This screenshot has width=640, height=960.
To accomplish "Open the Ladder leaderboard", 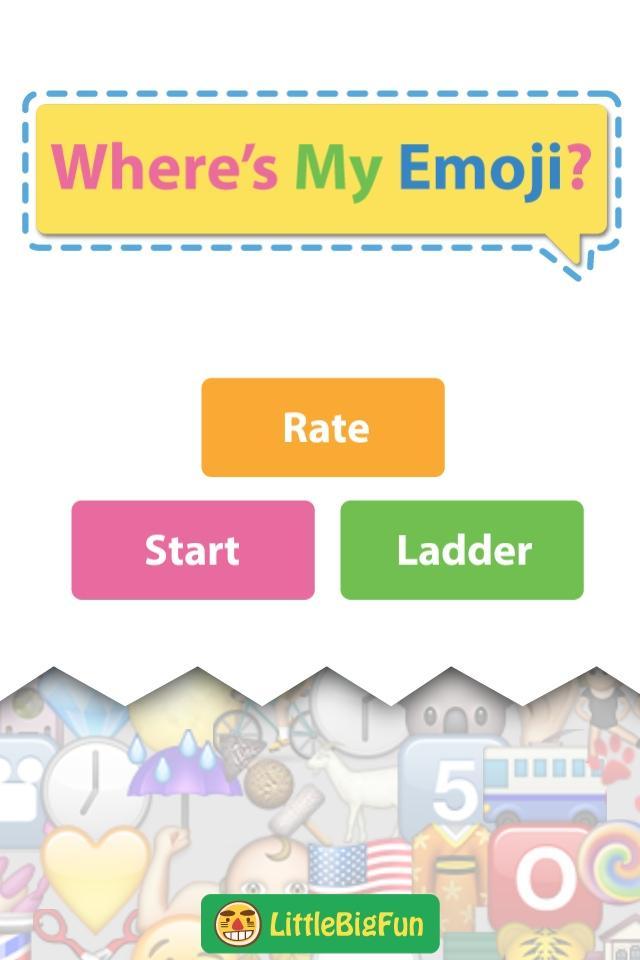I will (x=462, y=550).
